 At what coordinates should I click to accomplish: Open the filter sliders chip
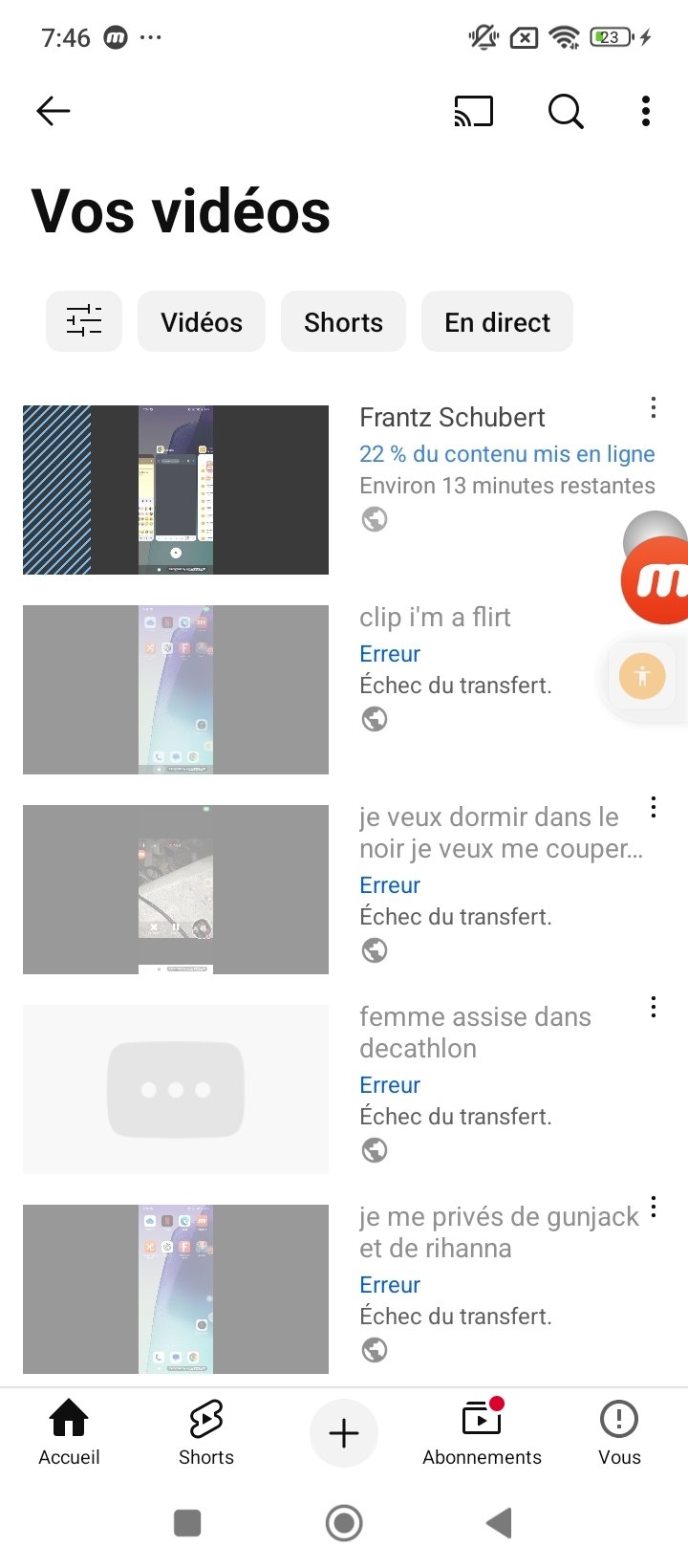click(84, 321)
